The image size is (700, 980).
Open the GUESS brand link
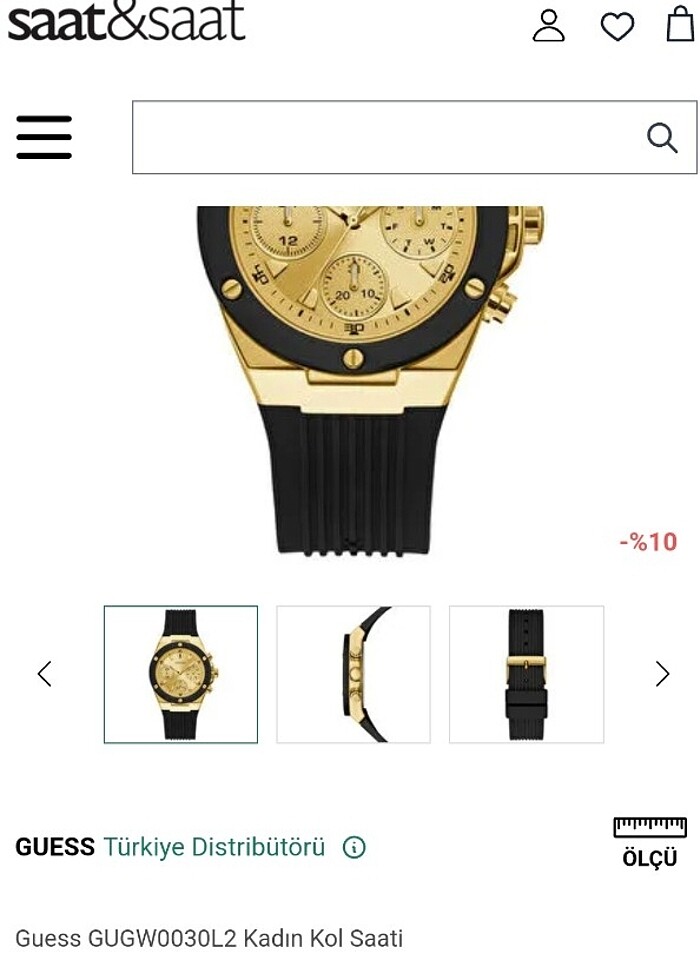click(55, 847)
